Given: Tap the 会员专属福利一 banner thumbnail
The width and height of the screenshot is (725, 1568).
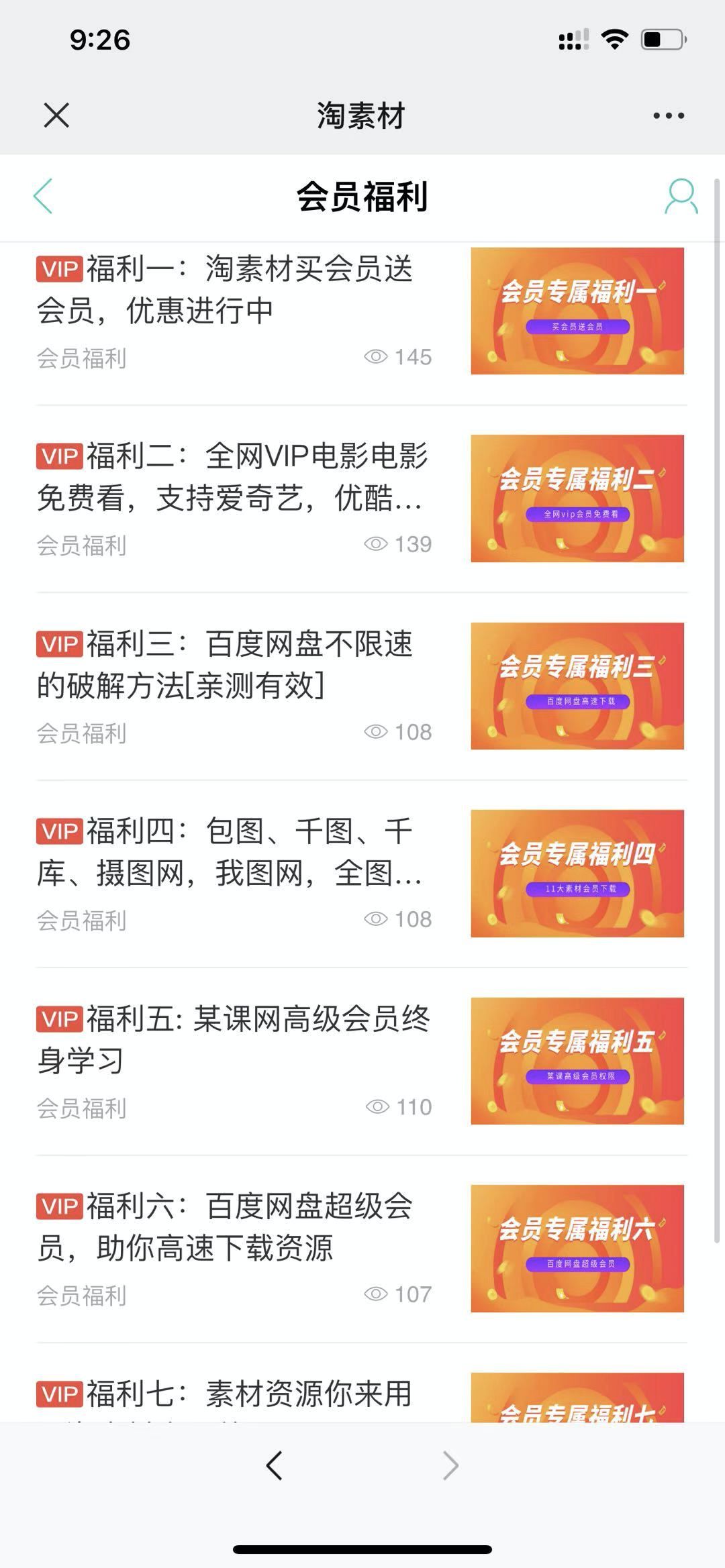Looking at the screenshot, I should tap(577, 311).
